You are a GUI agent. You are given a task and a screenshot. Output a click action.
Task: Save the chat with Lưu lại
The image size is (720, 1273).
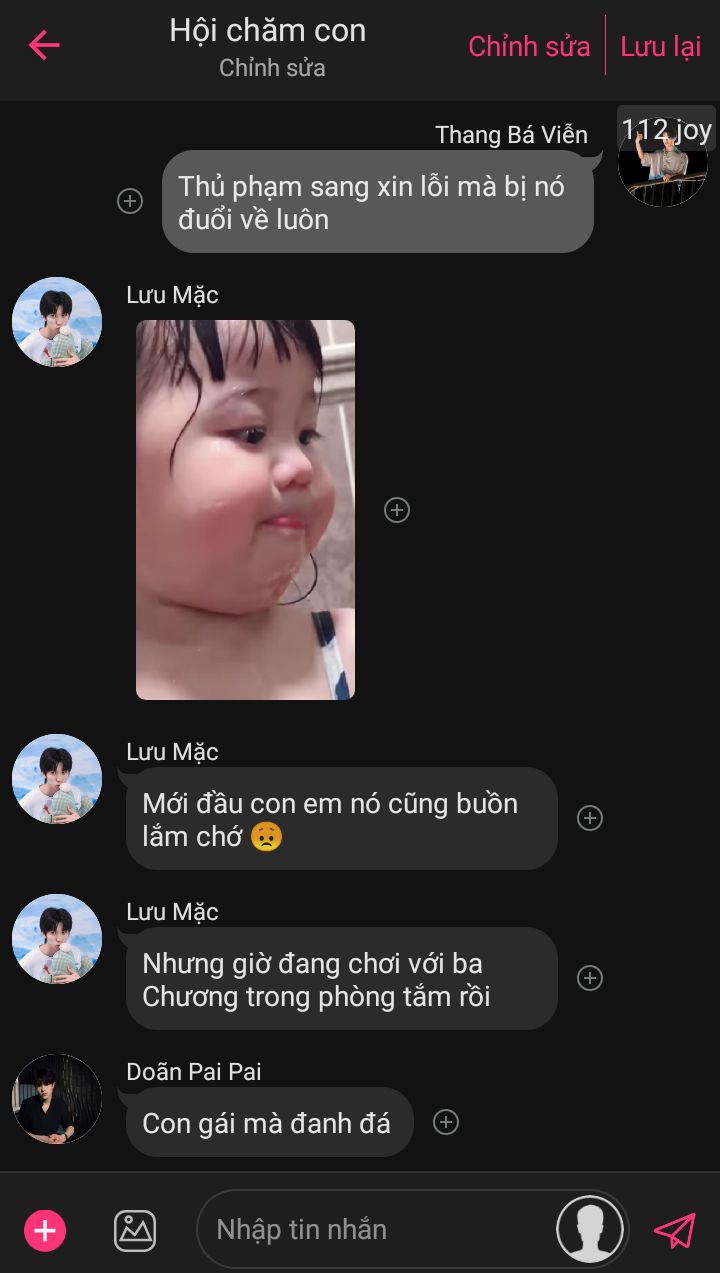point(661,46)
